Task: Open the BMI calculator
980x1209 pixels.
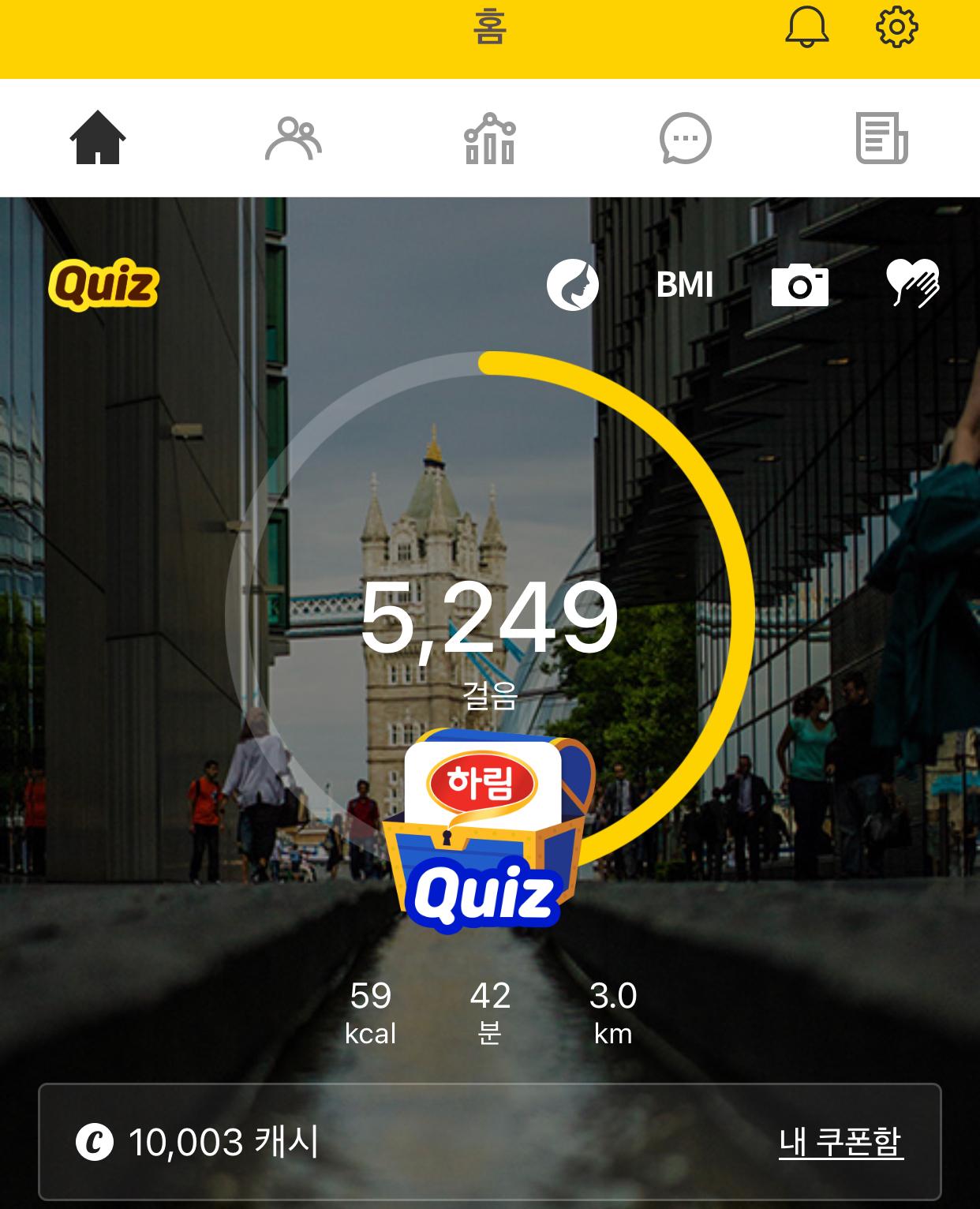Action: point(684,285)
